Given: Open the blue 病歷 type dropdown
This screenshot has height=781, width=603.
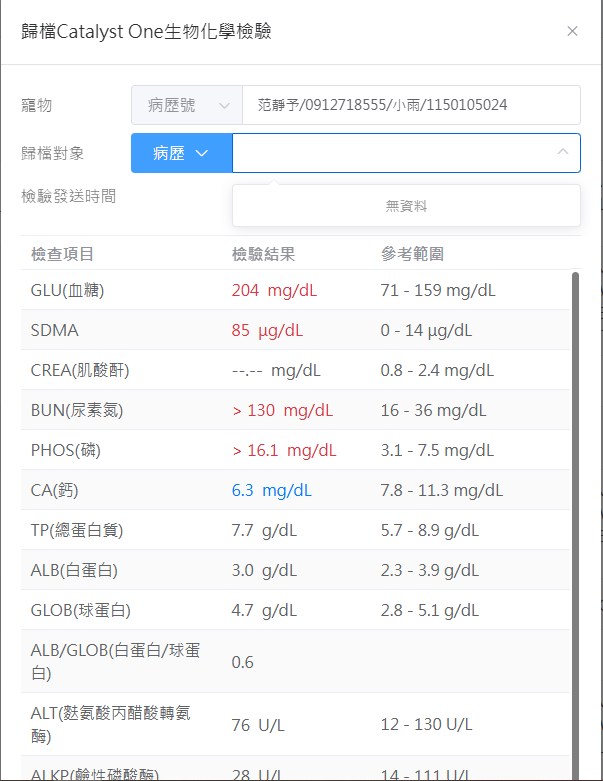Looking at the screenshot, I should [x=181, y=153].
